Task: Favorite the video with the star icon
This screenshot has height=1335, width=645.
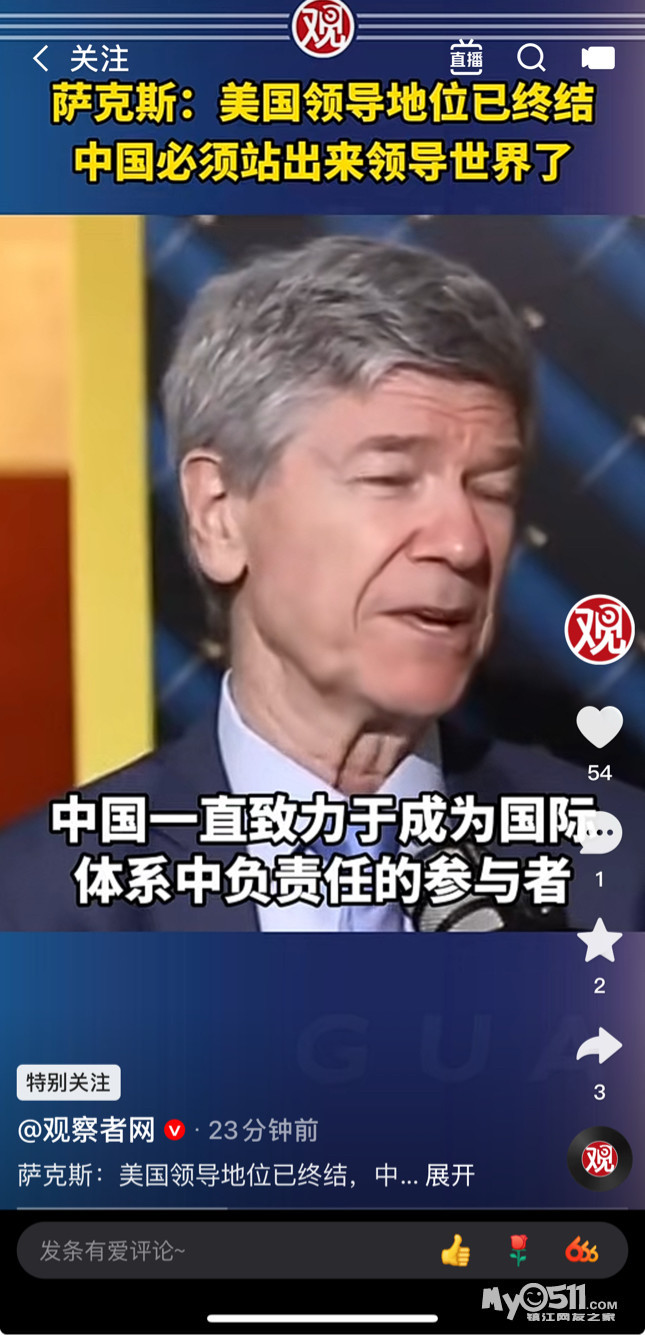Action: point(599,940)
